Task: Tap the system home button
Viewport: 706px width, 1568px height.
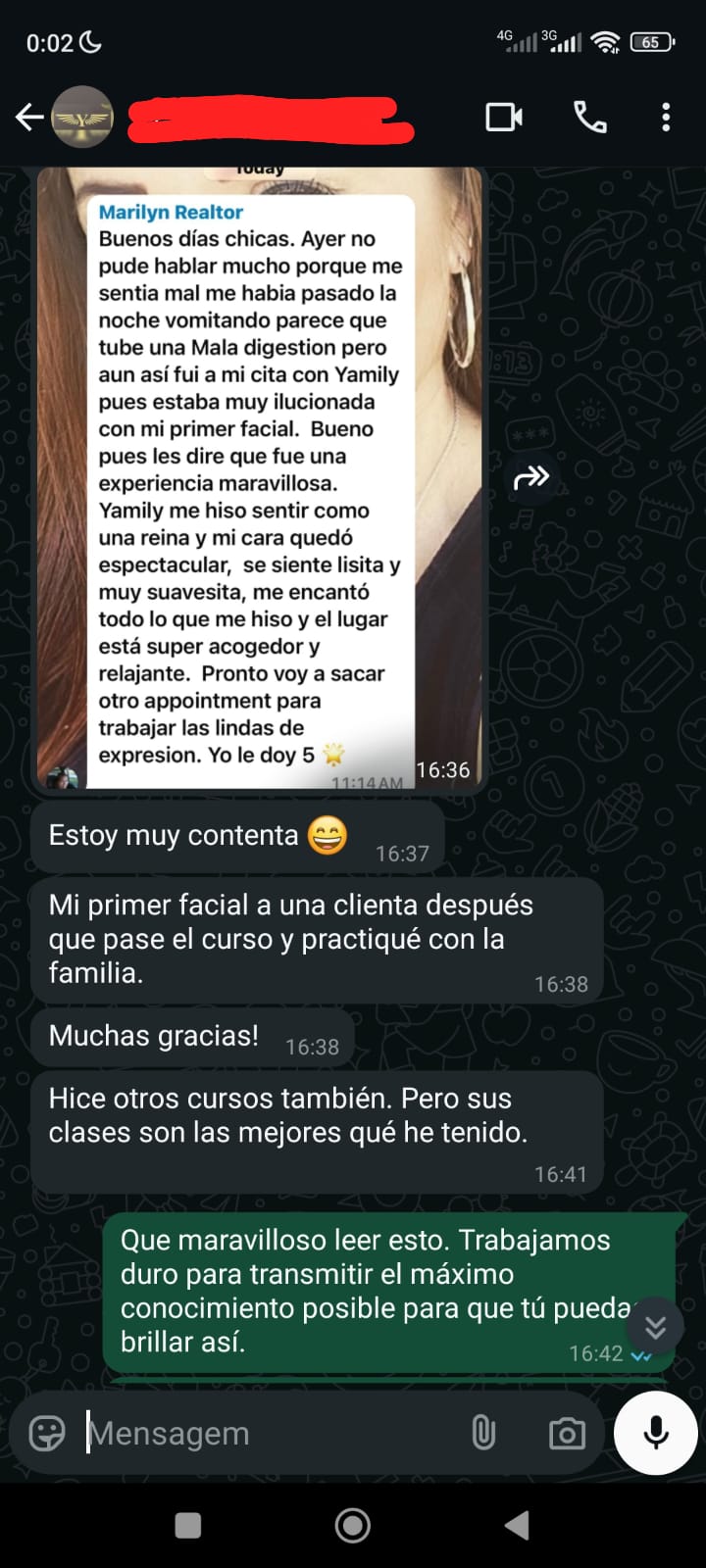Action: (353, 1525)
